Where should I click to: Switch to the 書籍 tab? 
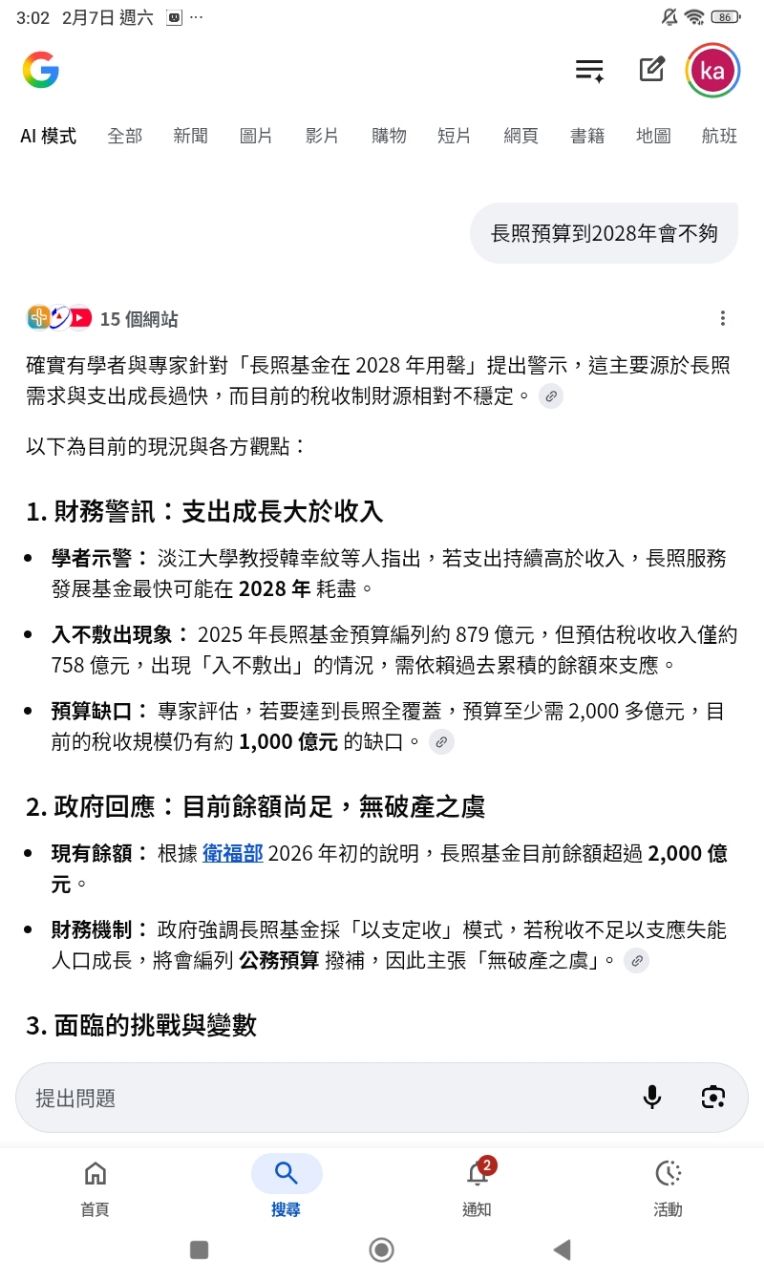587,136
